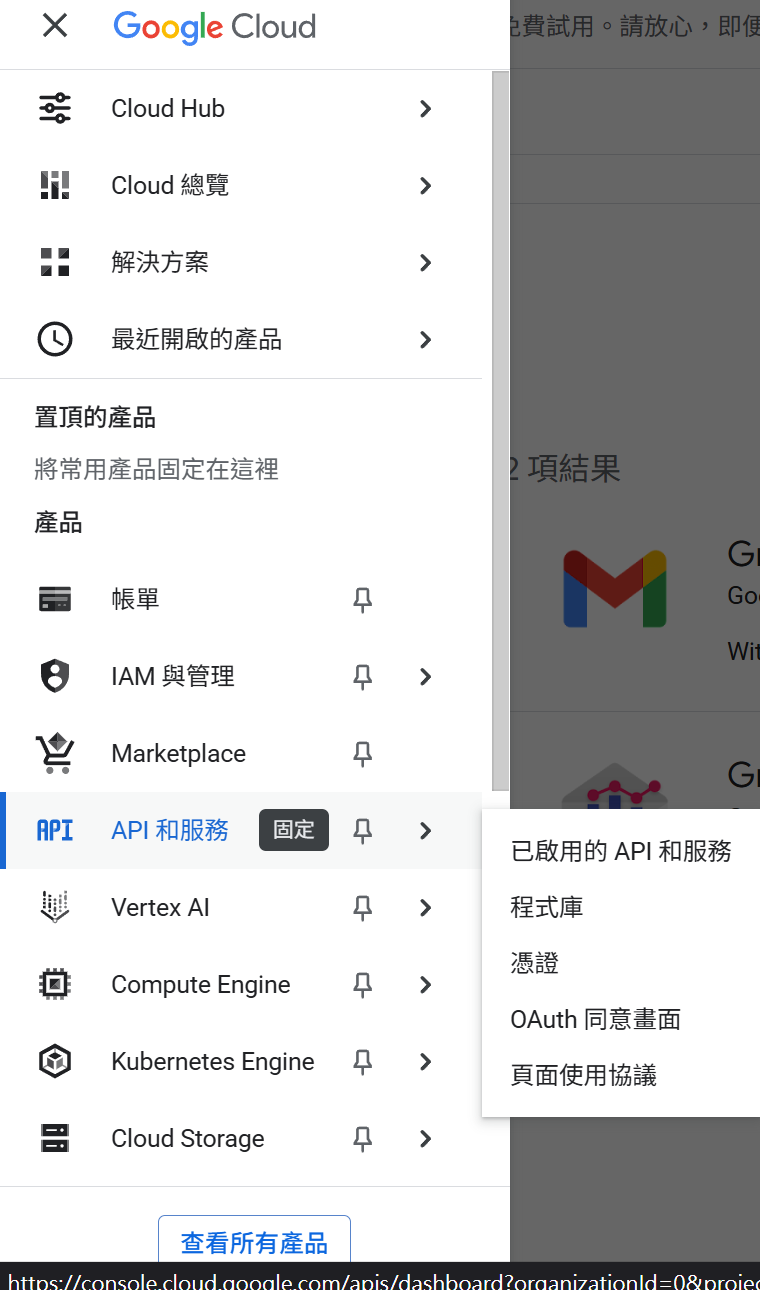Select OAuth 同意畫面 in submenu
The width and height of the screenshot is (760, 1290).
click(596, 1020)
